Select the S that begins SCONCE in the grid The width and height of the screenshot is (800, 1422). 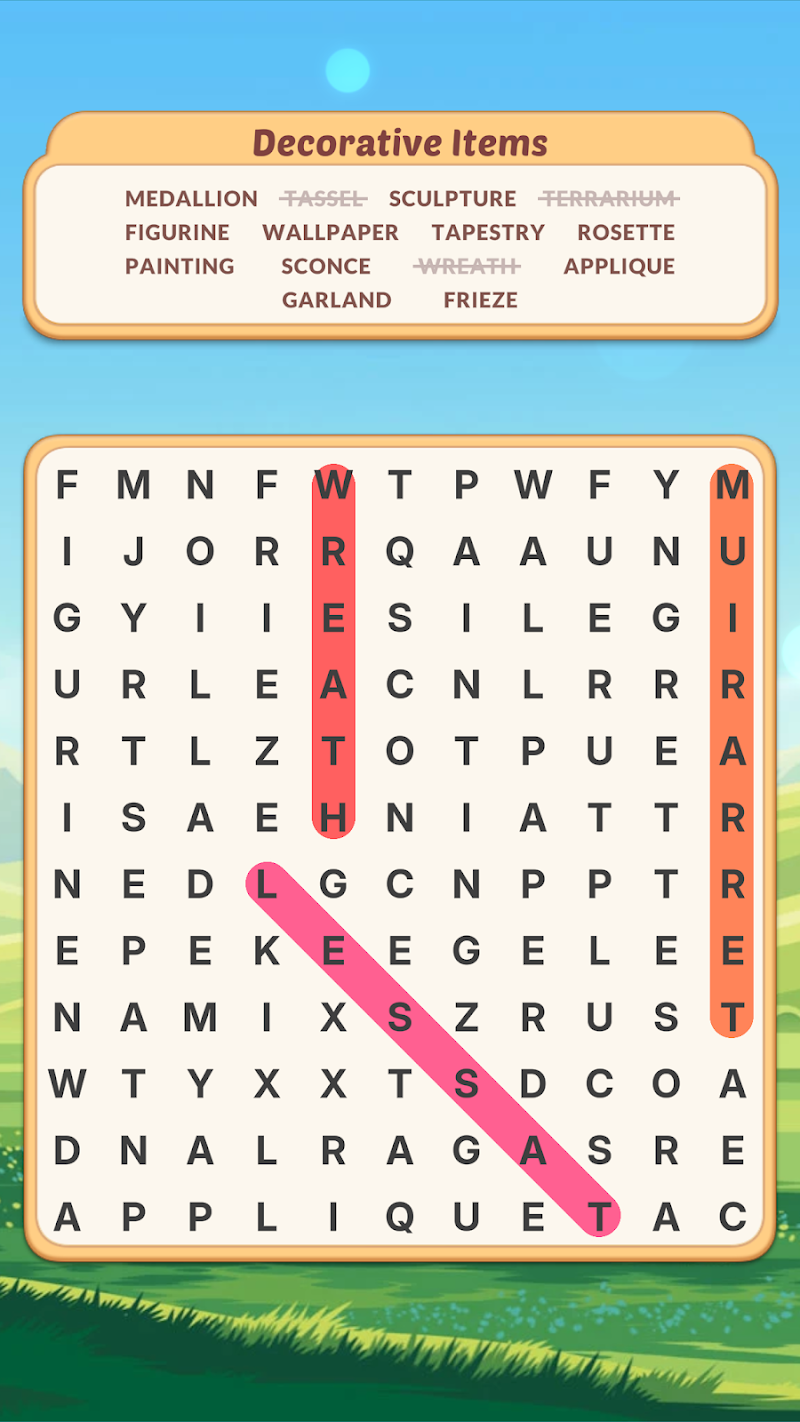tap(400, 618)
